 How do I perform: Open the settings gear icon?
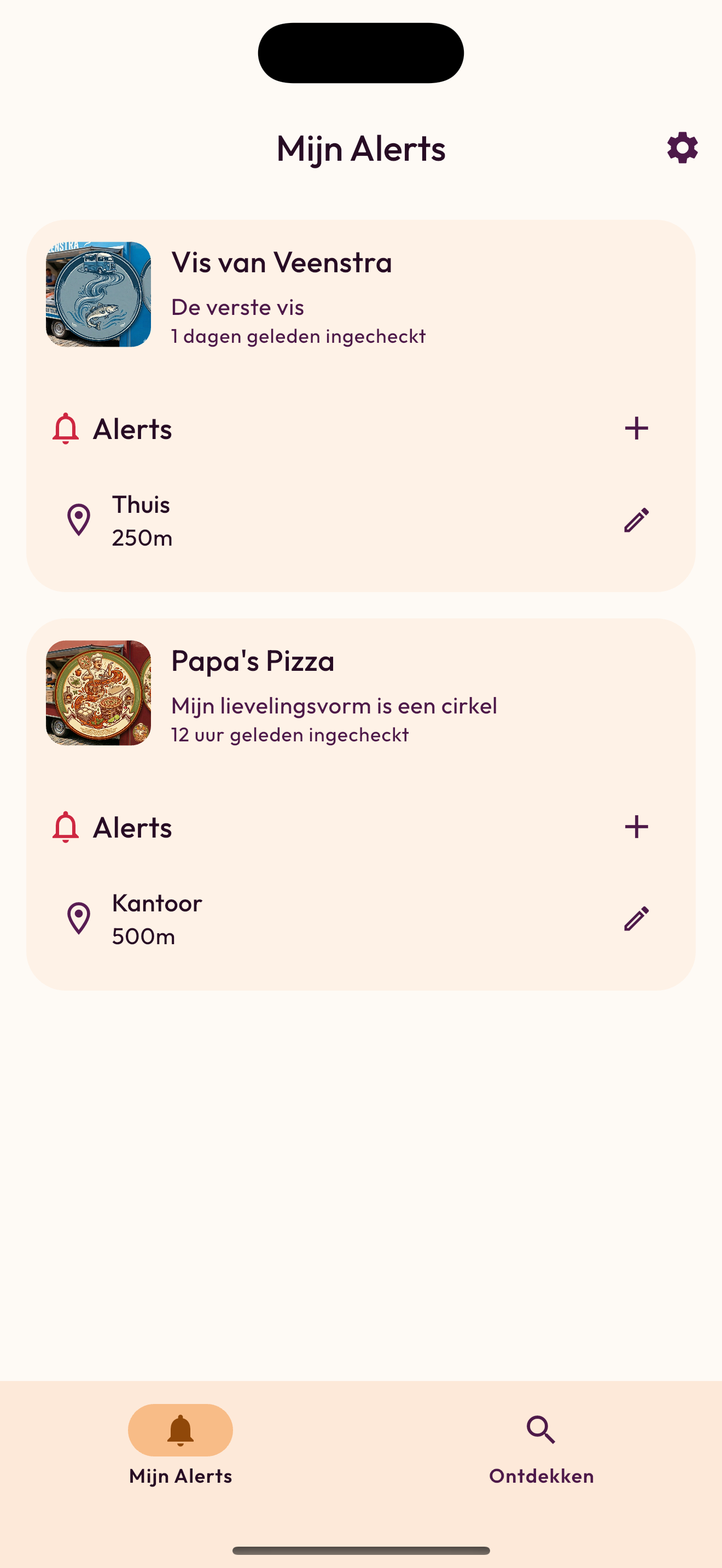[x=682, y=148]
